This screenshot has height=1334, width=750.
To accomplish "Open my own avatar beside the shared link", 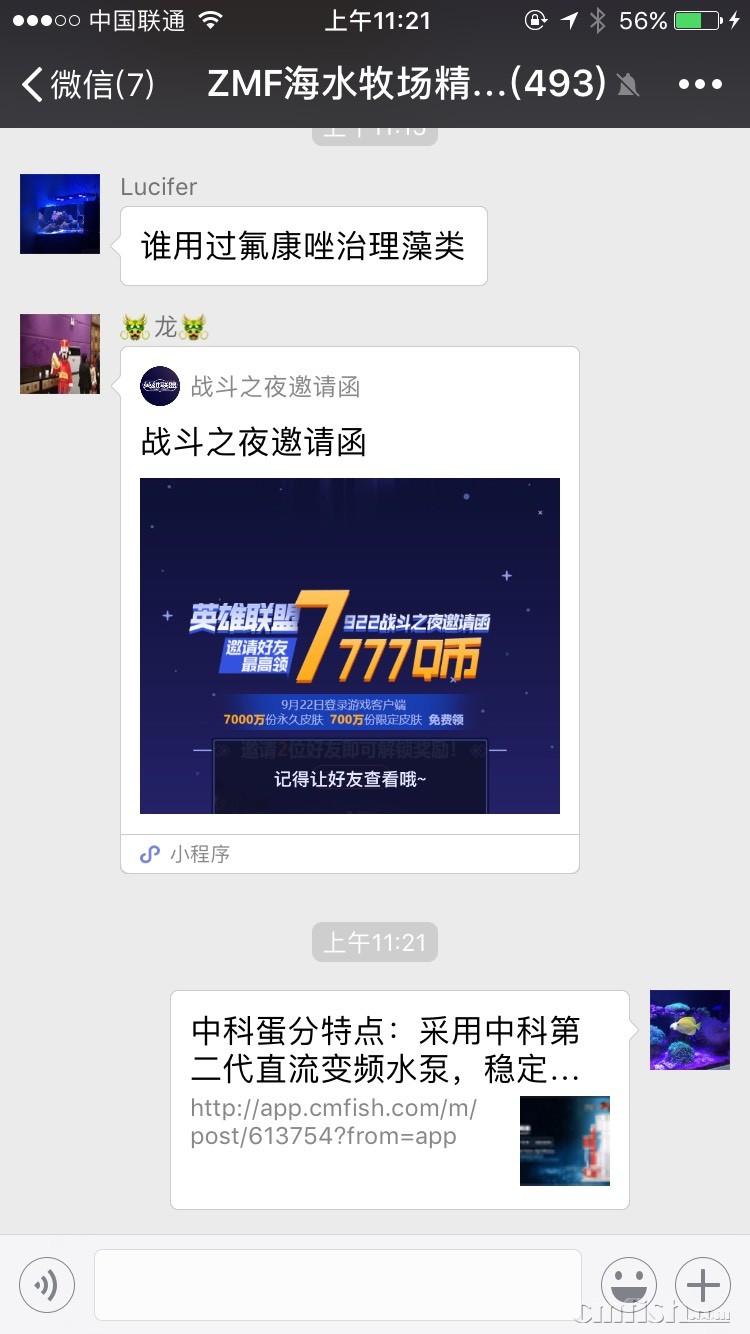I will pyautogui.click(x=690, y=1030).
